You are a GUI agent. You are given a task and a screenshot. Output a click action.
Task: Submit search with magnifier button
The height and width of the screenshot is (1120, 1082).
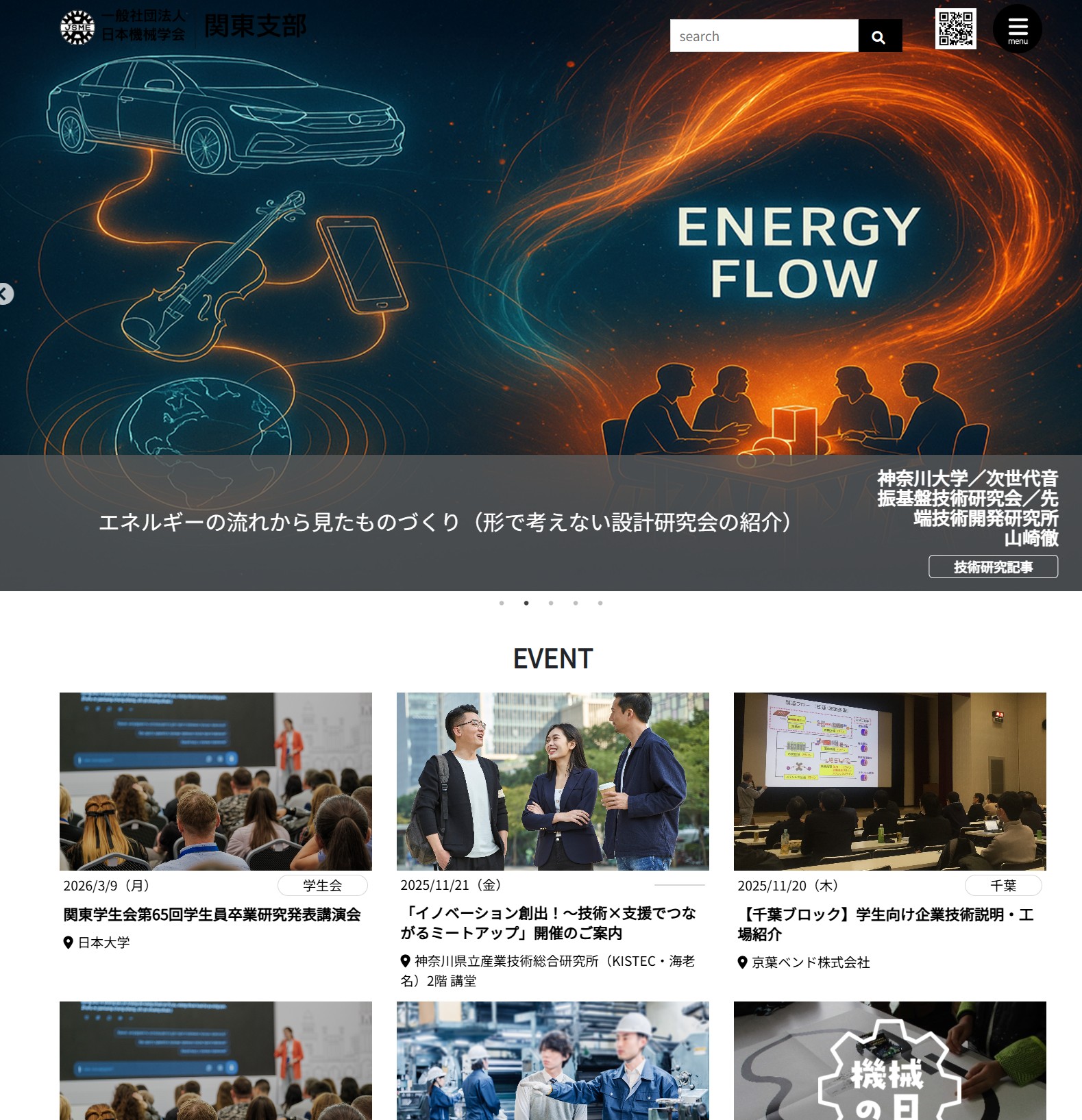pyautogui.click(x=879, y=36)
